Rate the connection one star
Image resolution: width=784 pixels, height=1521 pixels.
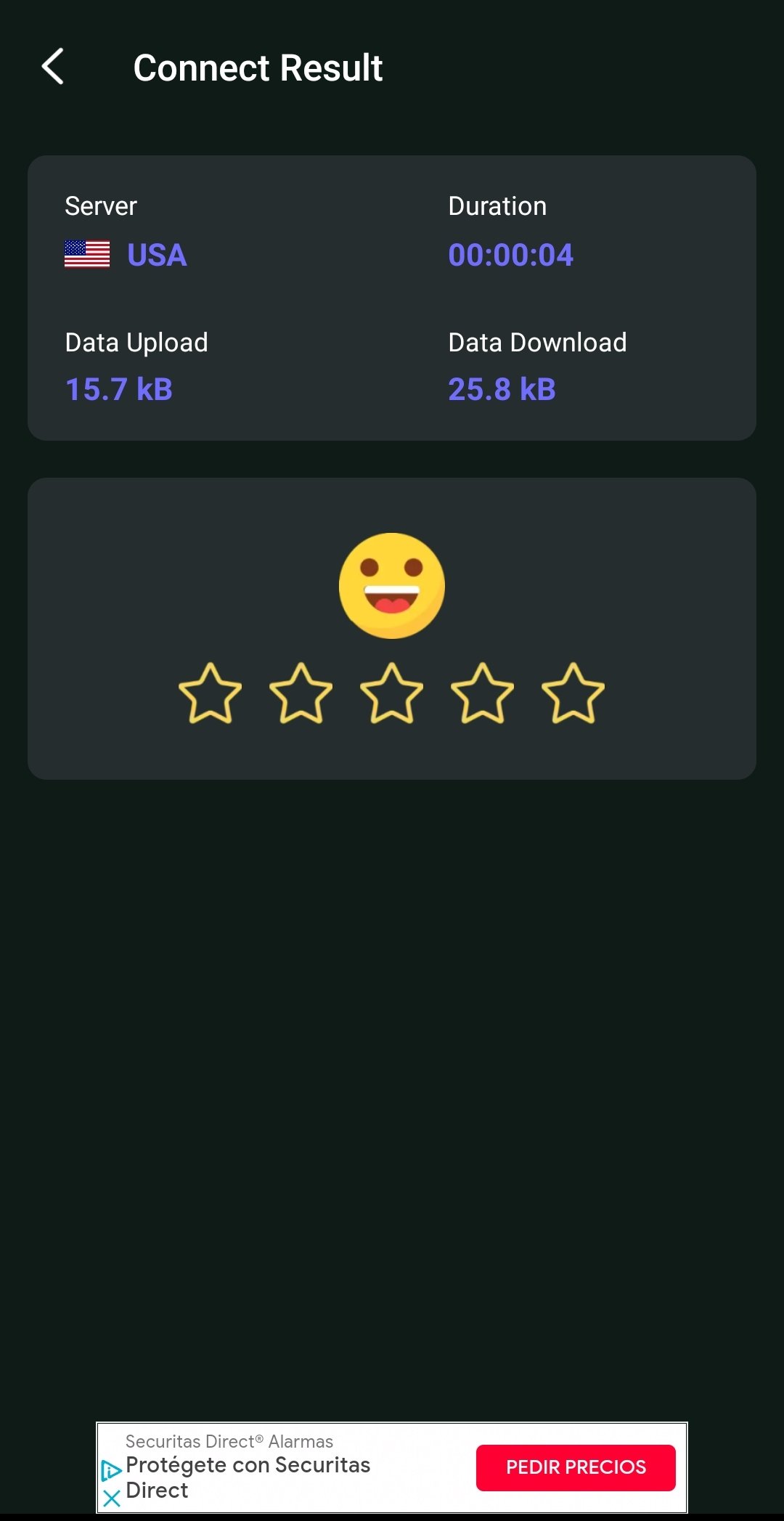(211, 693)
